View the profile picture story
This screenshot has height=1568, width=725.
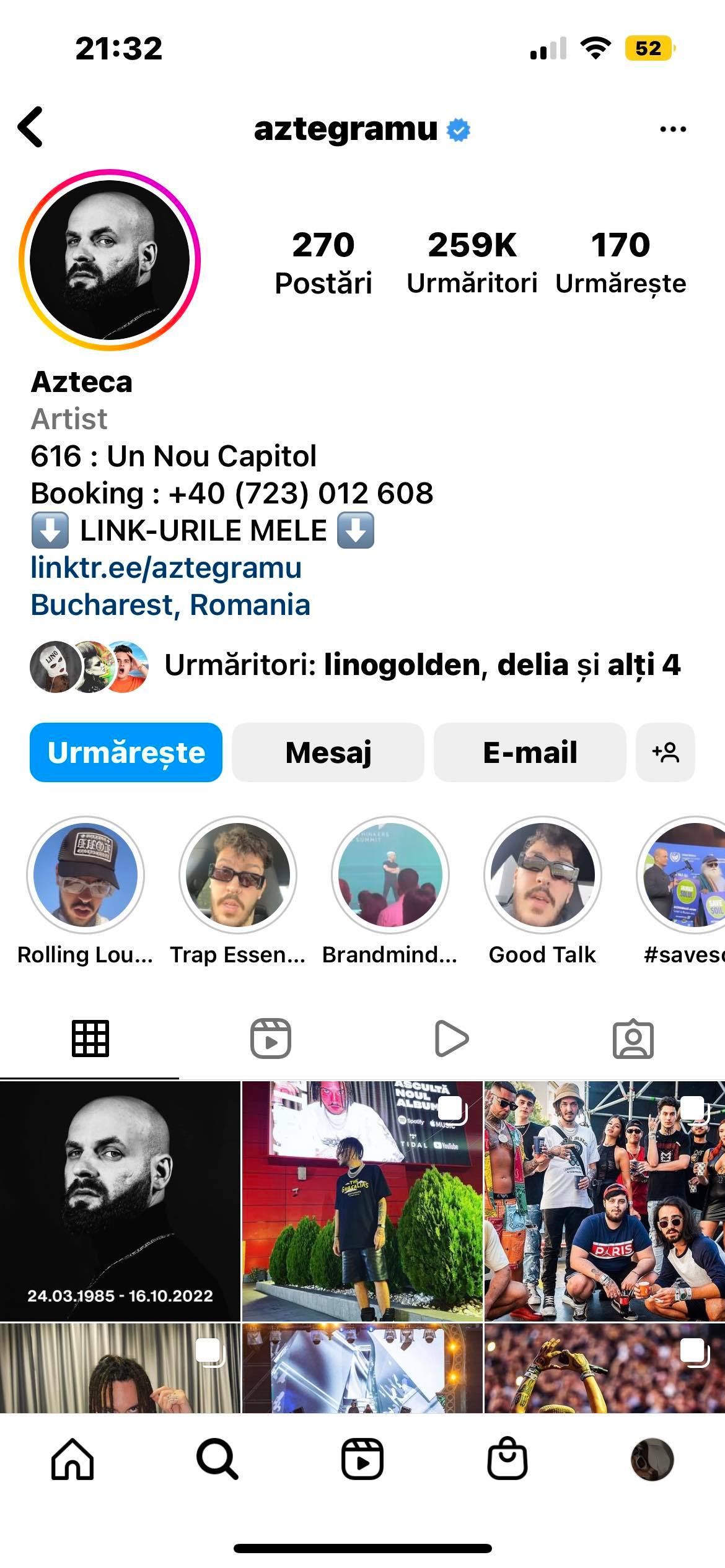coord(110,260)
